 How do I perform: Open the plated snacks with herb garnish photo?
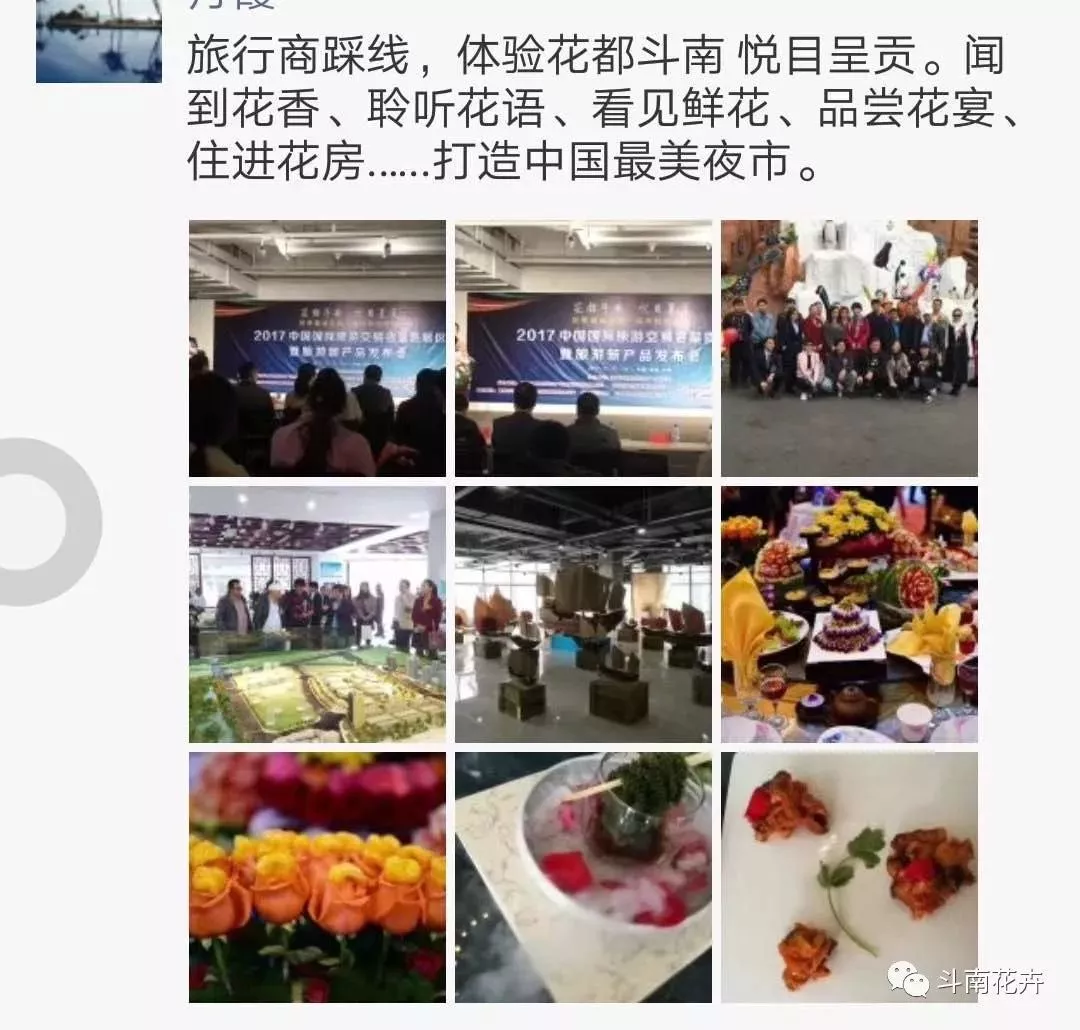coord(849,878)
